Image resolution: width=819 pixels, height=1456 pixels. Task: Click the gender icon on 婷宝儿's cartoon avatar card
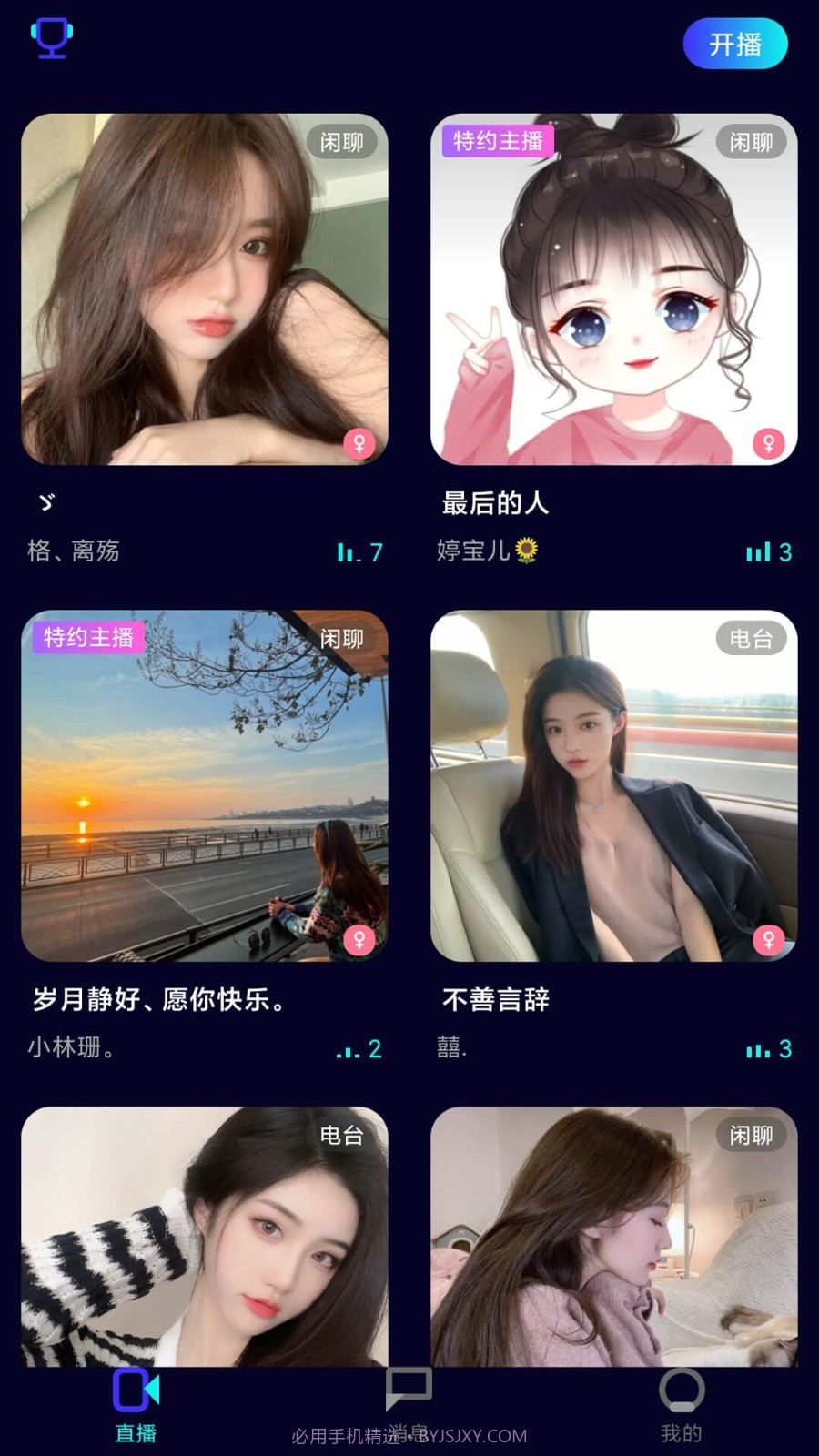(x=769, y=445)
